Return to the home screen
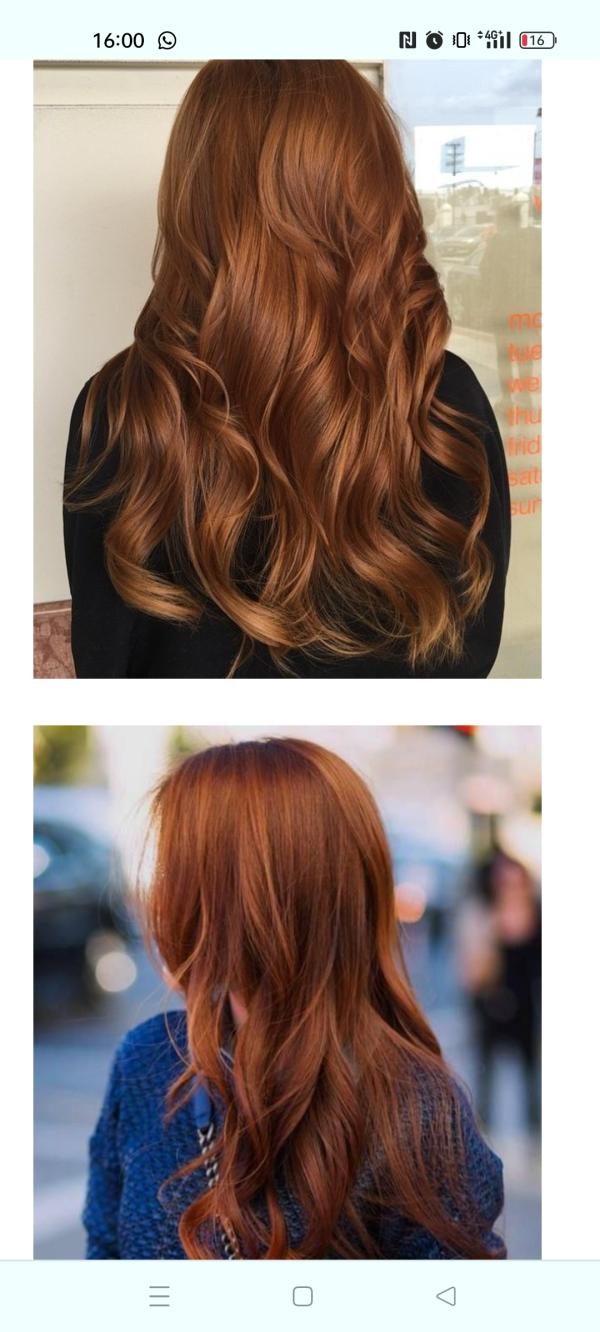The image size is (600, 1332). click(302, 1296)
